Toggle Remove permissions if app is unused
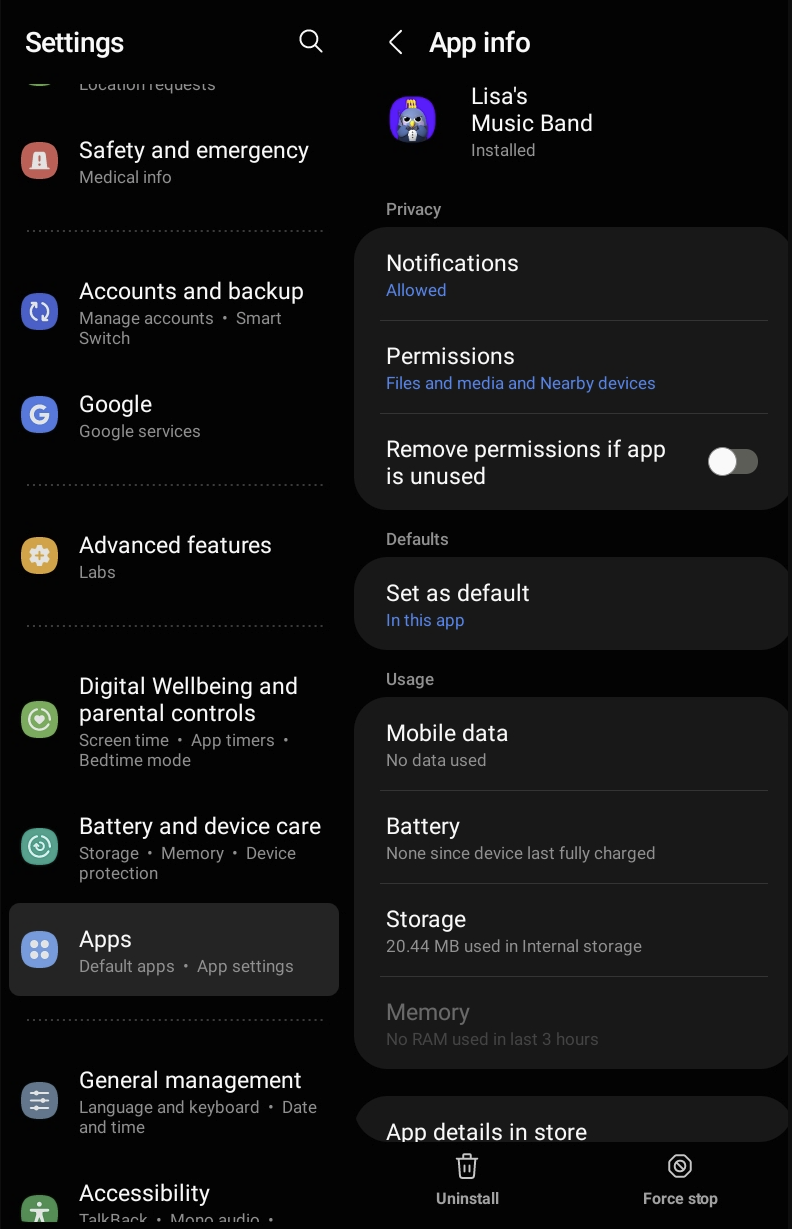The height and width of the screenshot is (1229, 792). [733, 461]
